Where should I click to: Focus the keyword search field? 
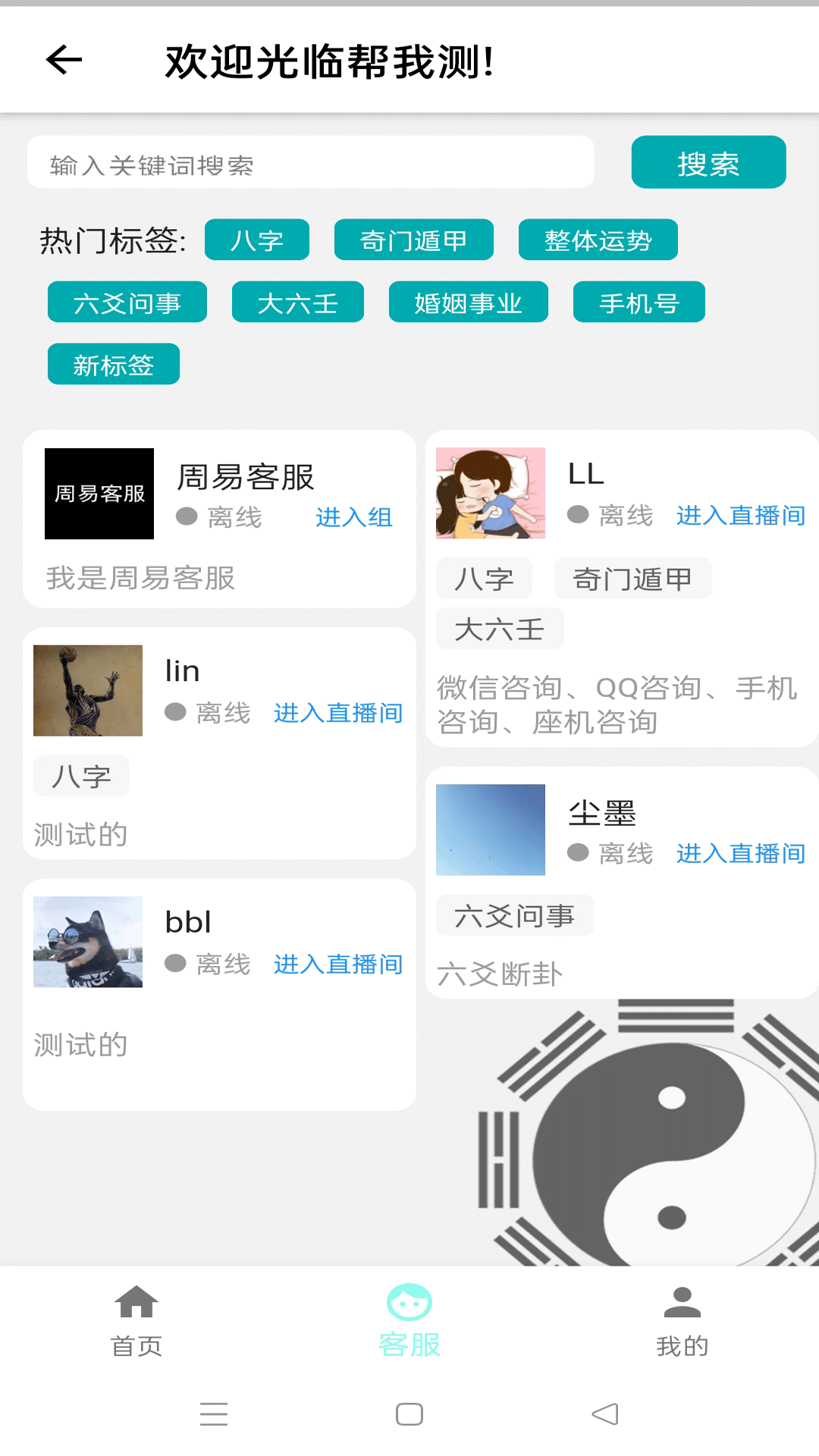(311, 162)
